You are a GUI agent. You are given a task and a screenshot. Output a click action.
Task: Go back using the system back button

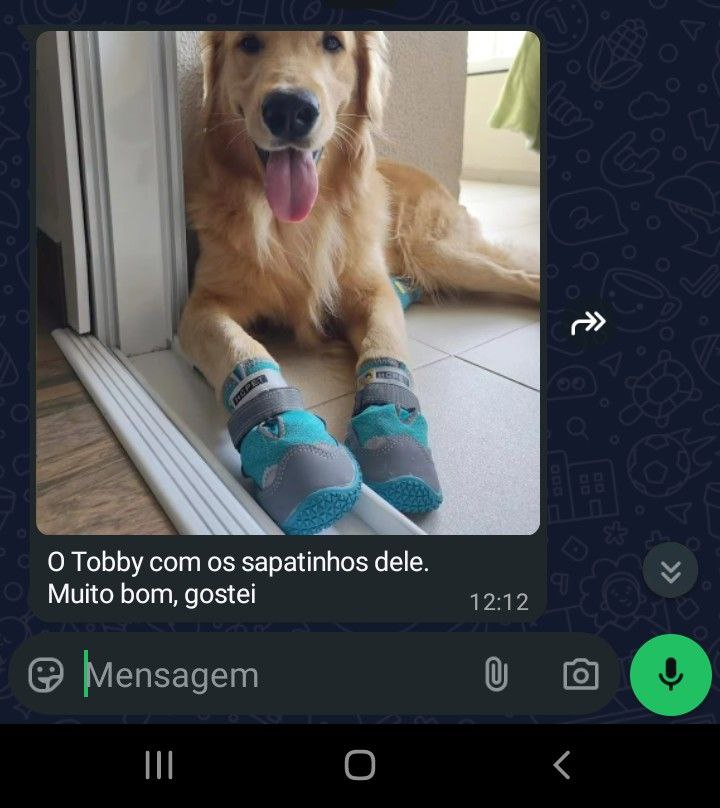click(x=561, y=766)
